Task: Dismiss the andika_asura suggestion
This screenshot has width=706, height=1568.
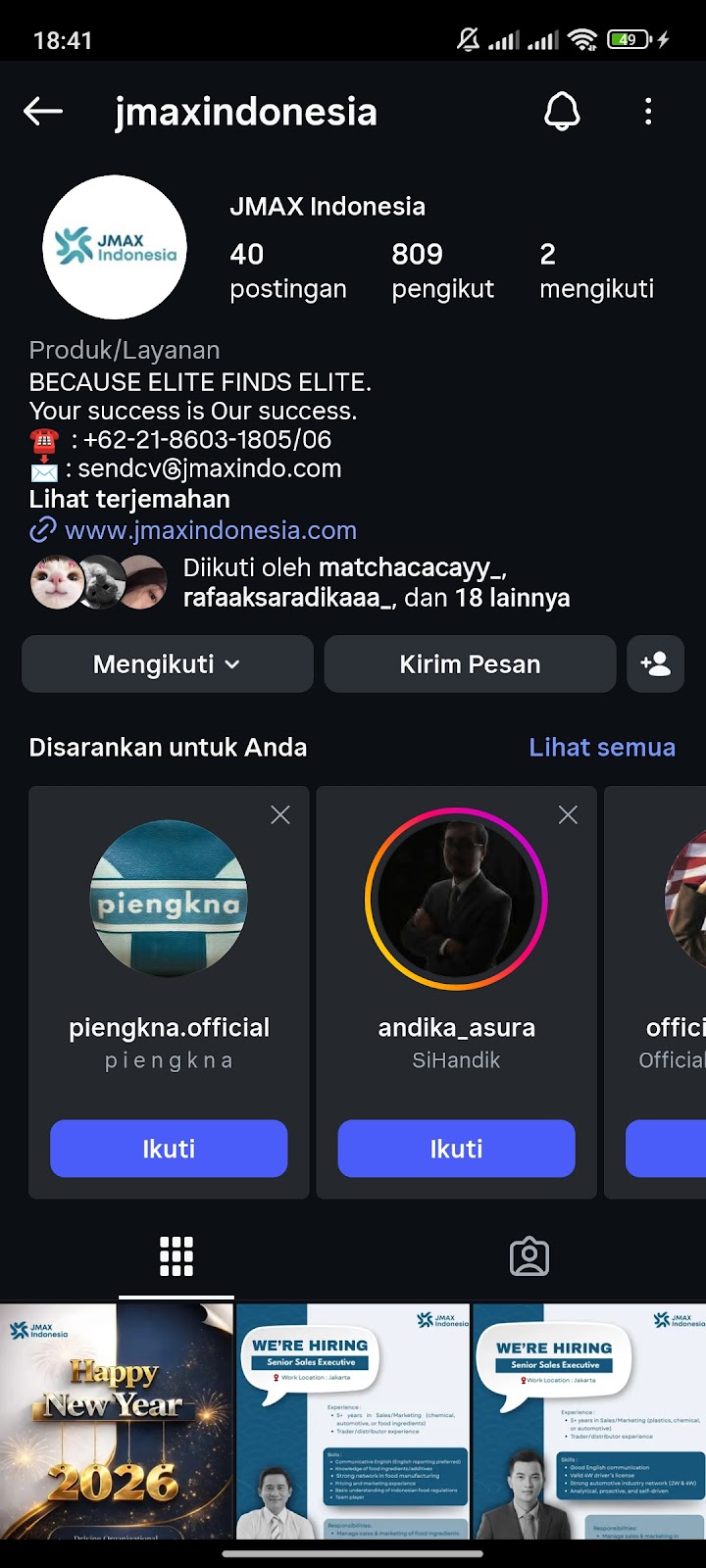Action: (x=568, y=814)
